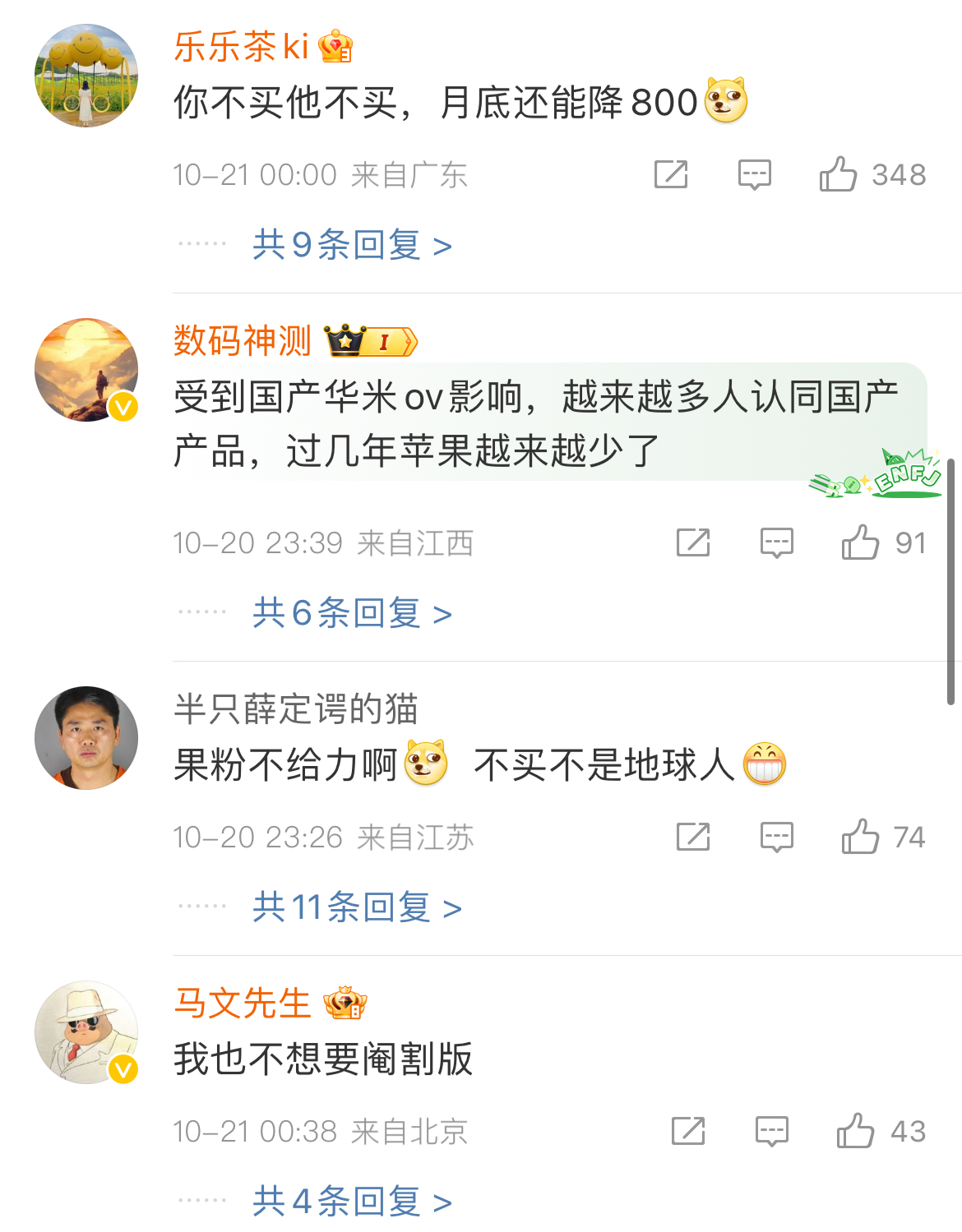The width and height of the screenshot is (962, 1232).
Task: Open profile of 半只薛定谔的猫
Action: (x=86, y=738)
